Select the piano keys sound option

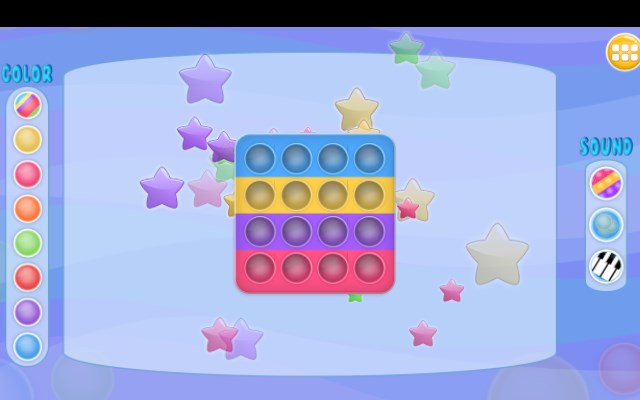point(606,265)
